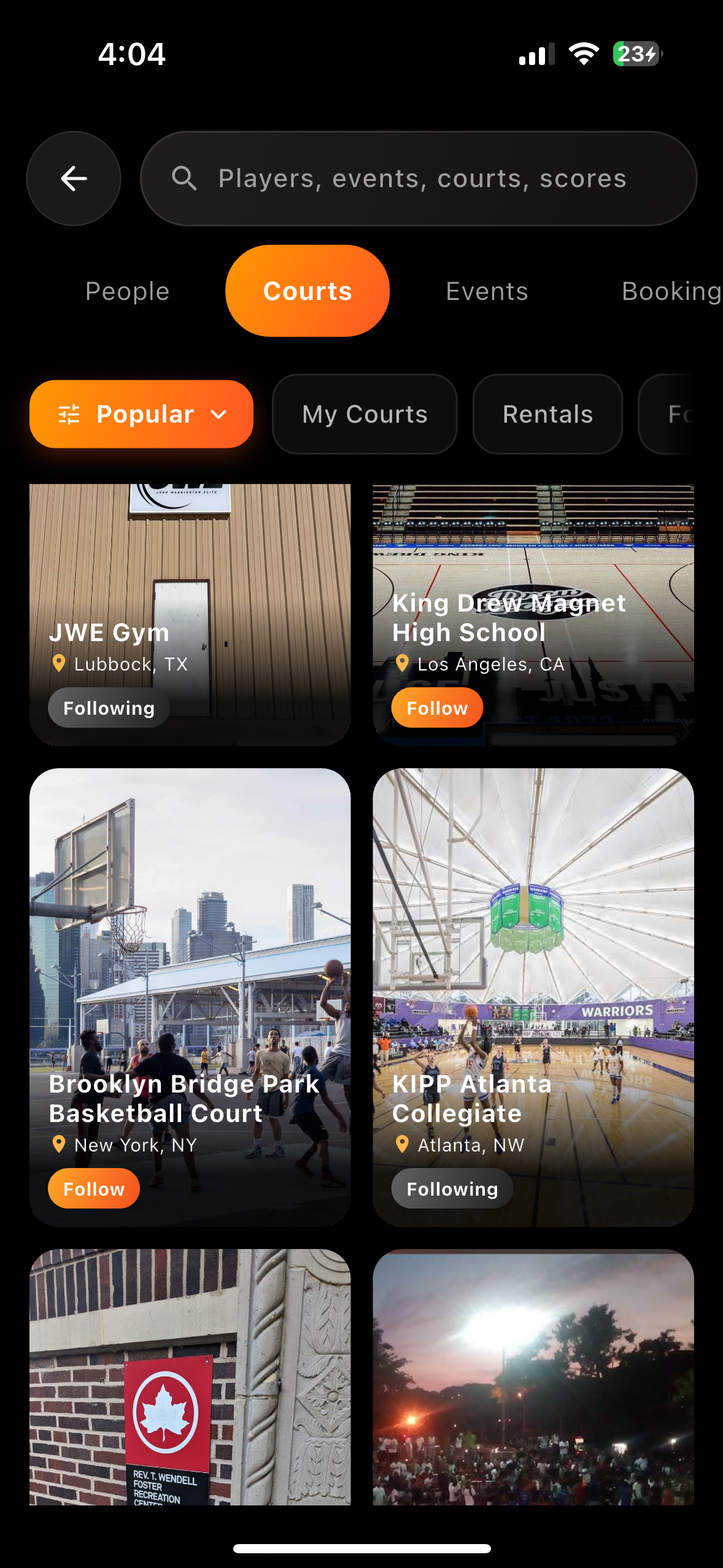
Task: Filter by Rentals chip
Action: click(x=547, y=414)
